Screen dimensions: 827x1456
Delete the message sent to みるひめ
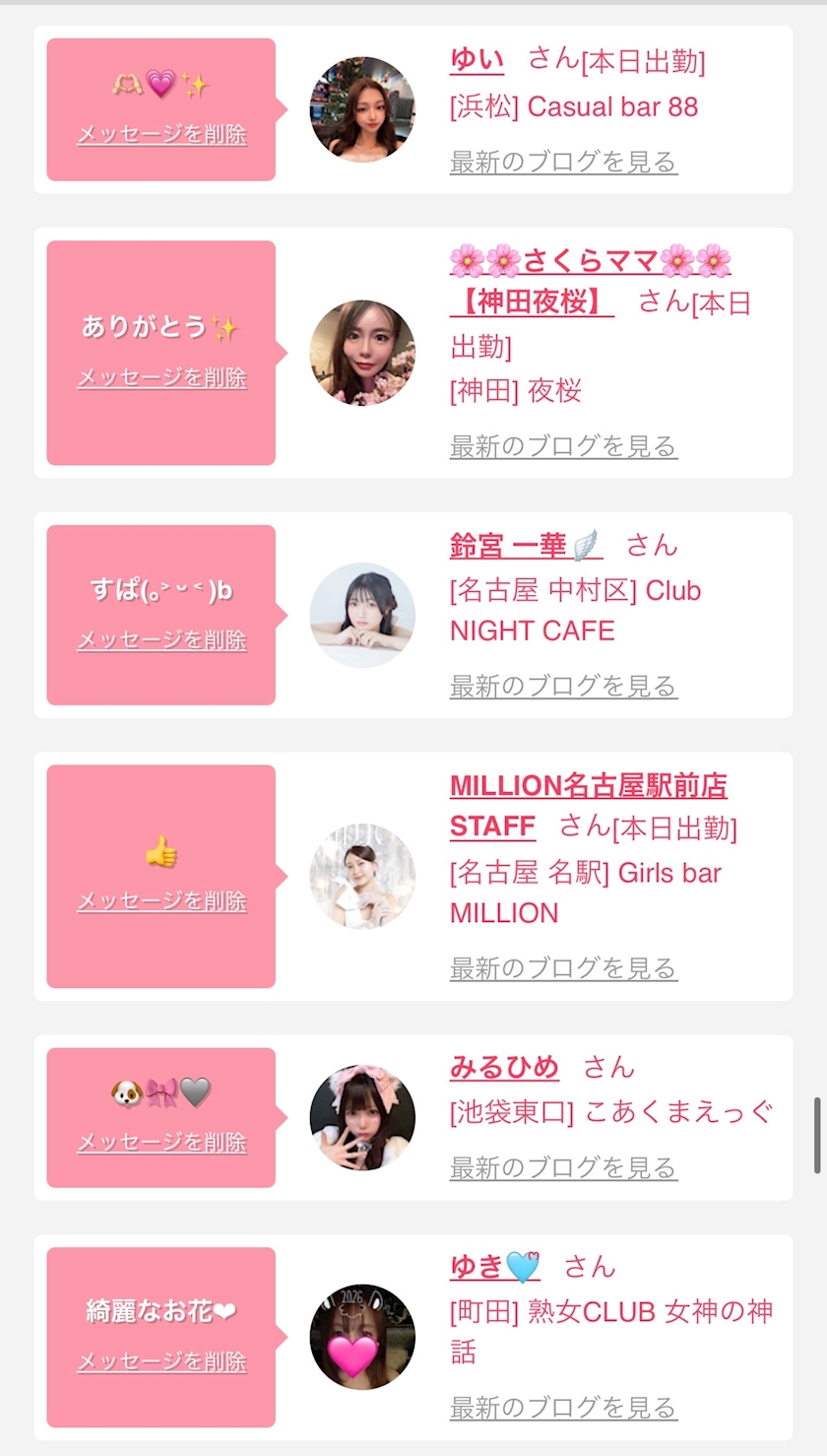pyautogui.click(x=161, y=1143)
